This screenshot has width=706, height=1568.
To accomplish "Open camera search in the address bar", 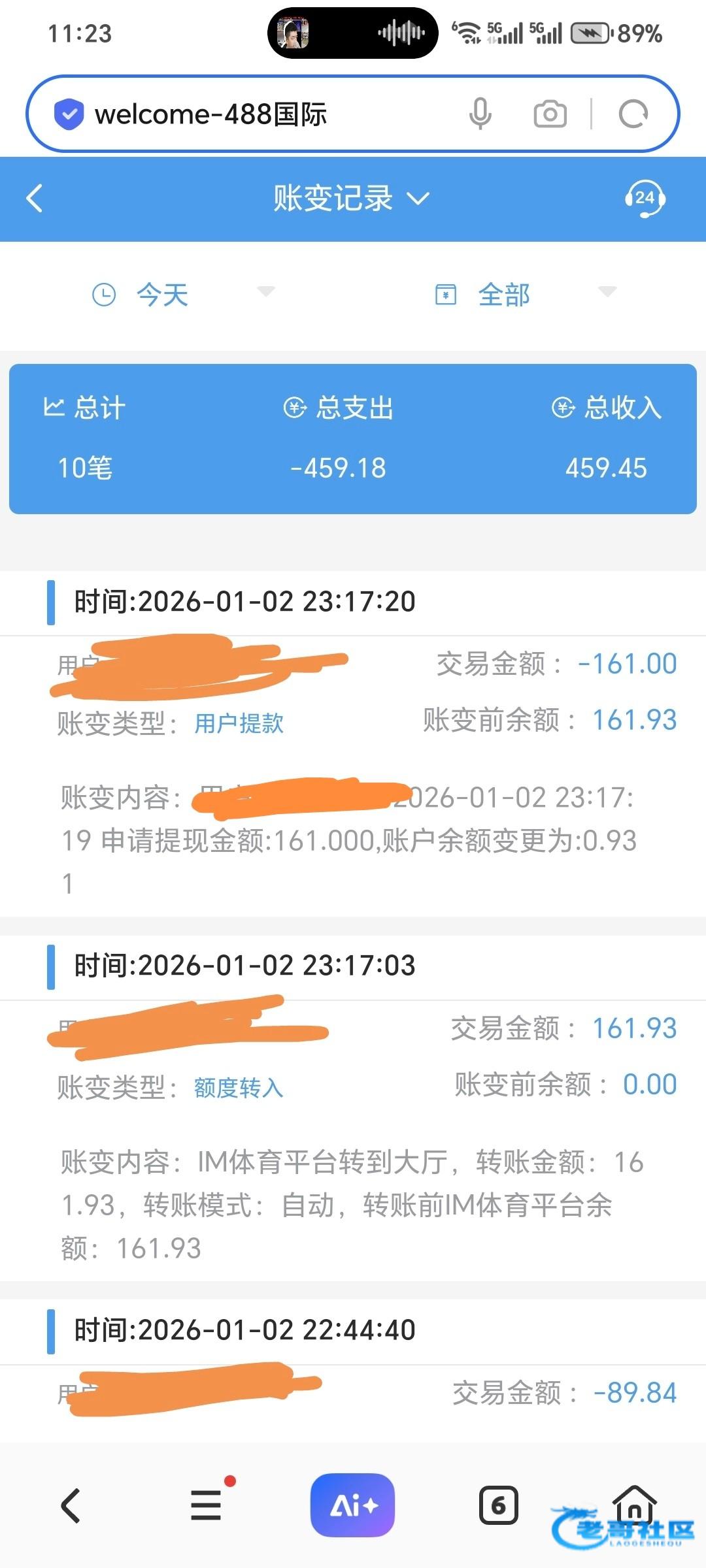I will click(x=550, y=114).
